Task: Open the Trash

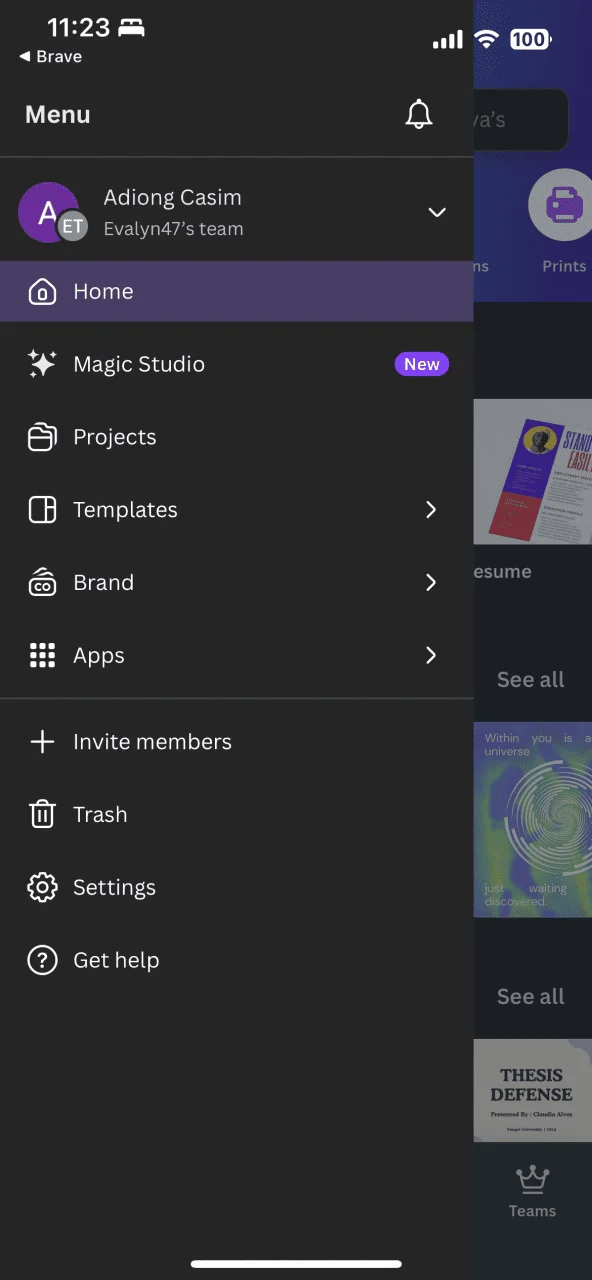Action: tap(237, 814)
